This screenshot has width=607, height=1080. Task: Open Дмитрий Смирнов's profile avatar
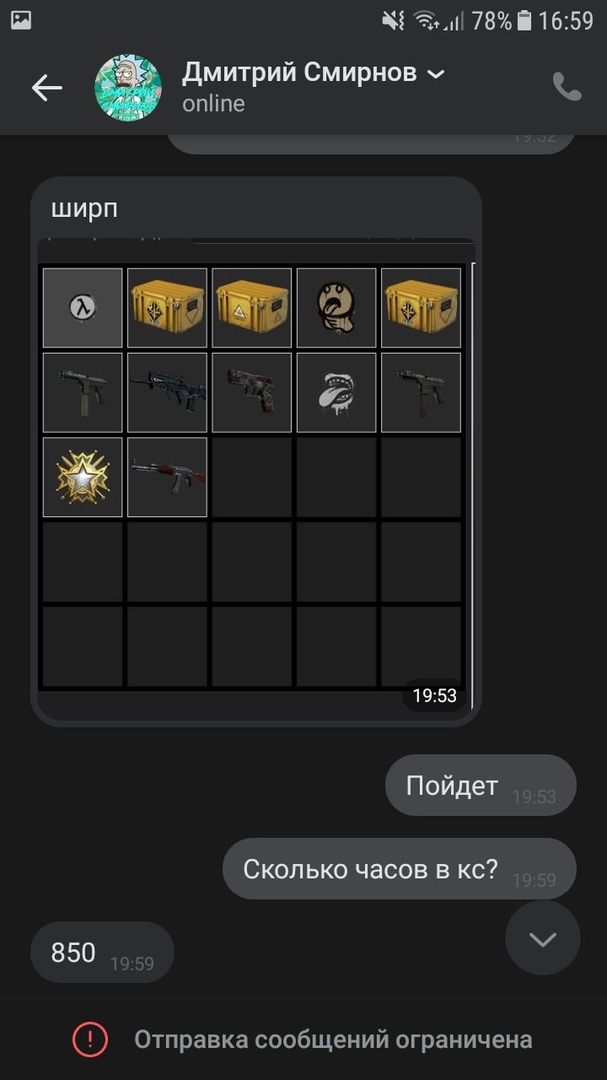pos(128,88)
